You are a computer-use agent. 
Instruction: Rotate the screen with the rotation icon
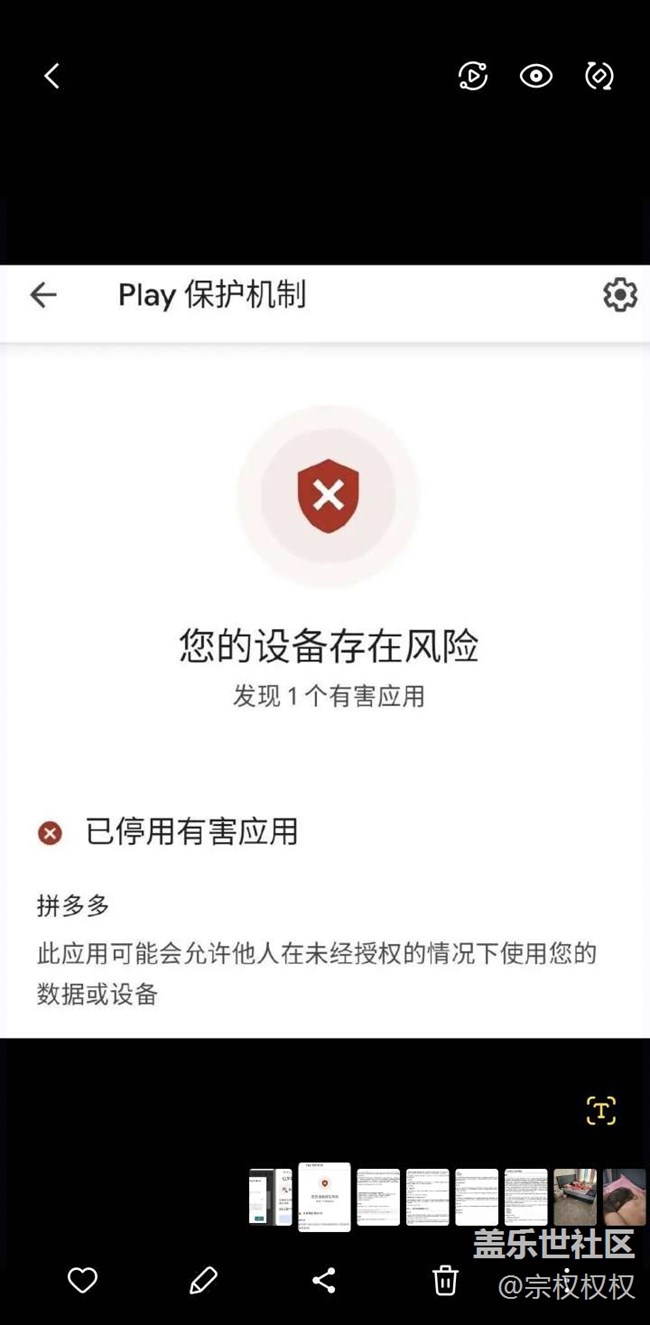pyautogui.click(x=599, y=76)
